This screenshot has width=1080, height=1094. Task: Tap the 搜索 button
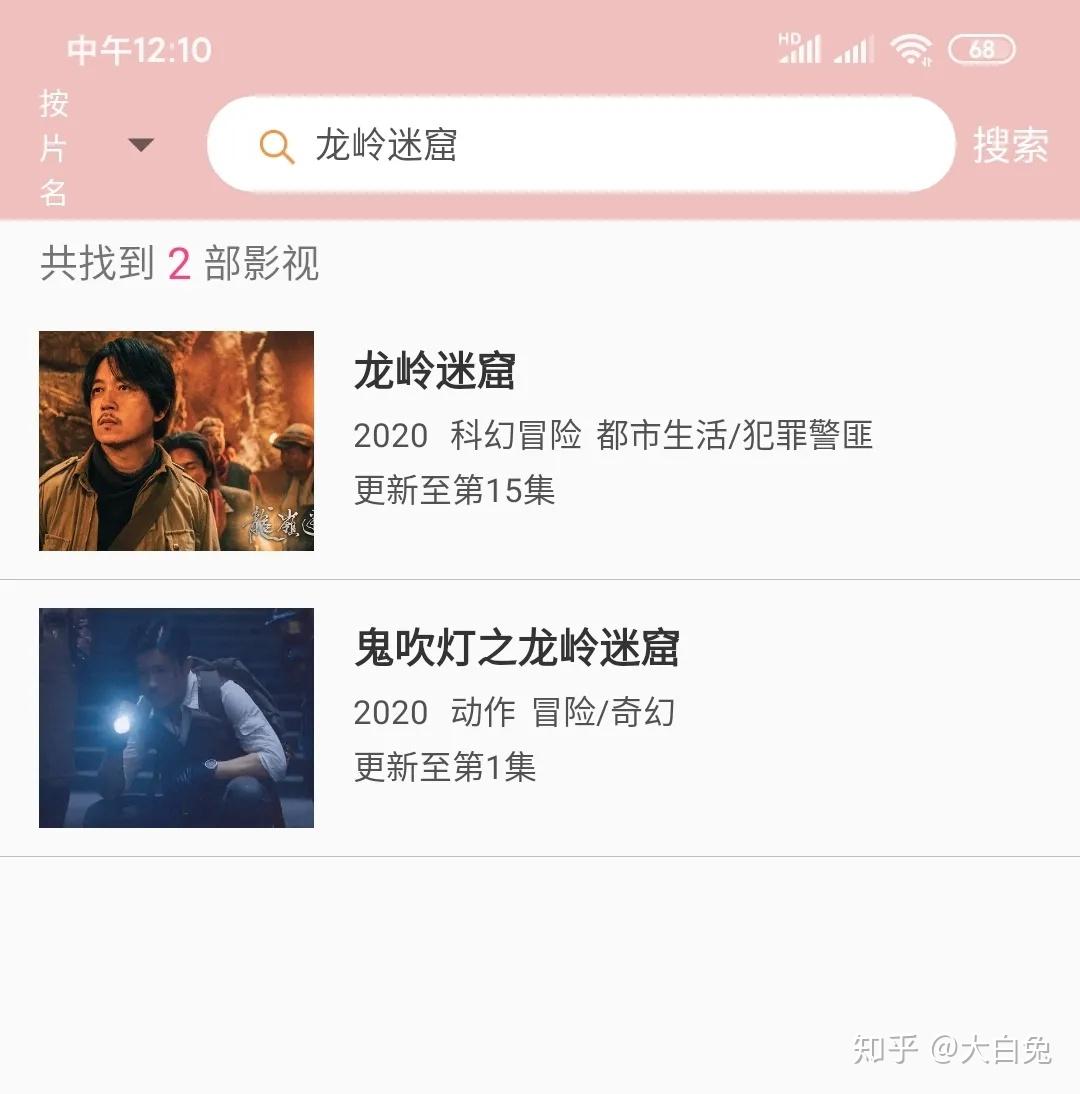(1010, 146)
